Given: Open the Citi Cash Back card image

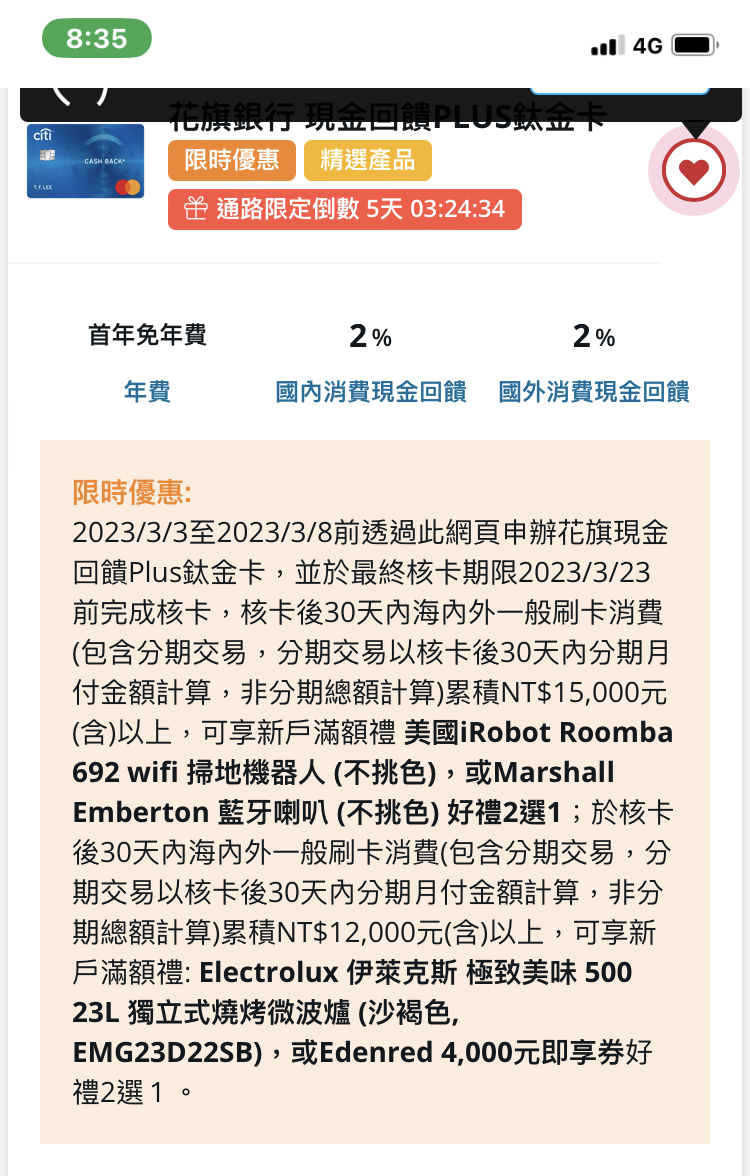Looking at the screenshot, I should pos(86,161).
